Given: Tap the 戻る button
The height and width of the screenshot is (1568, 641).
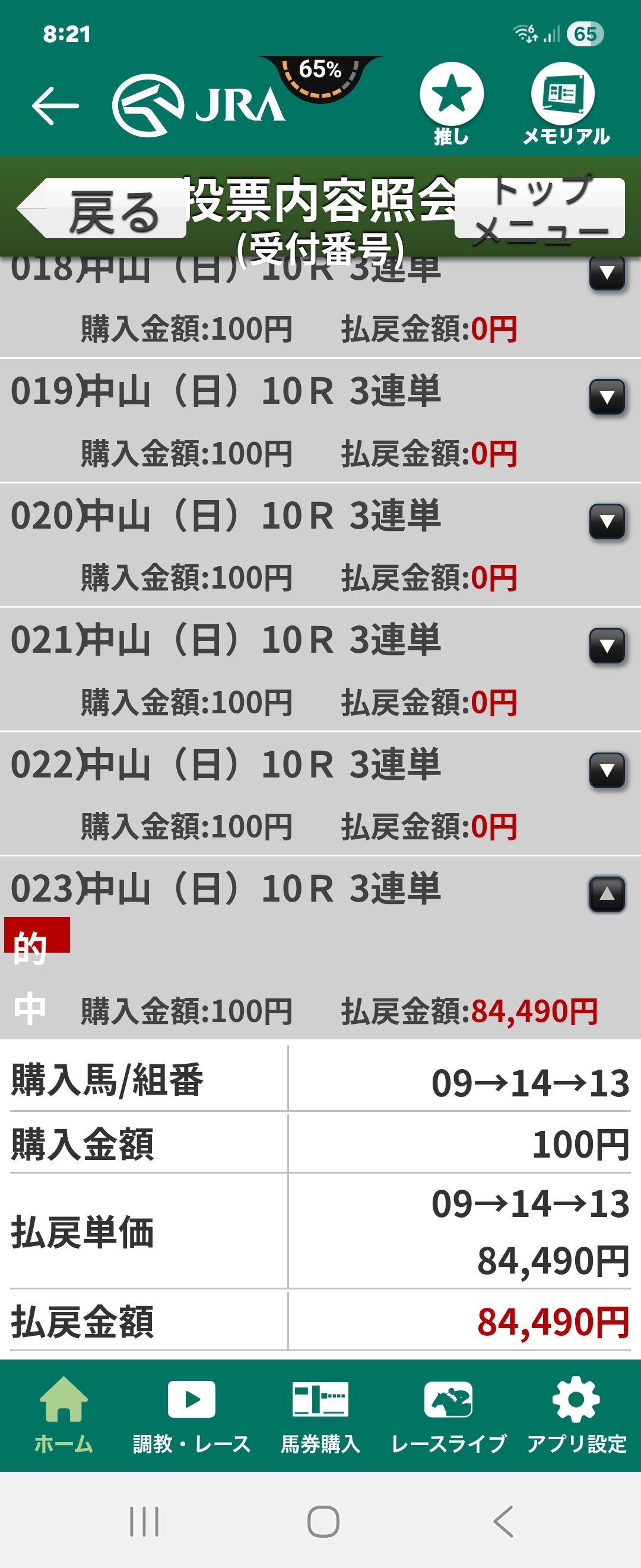Looking at the screenshot, I should click(x=103, y=209).
